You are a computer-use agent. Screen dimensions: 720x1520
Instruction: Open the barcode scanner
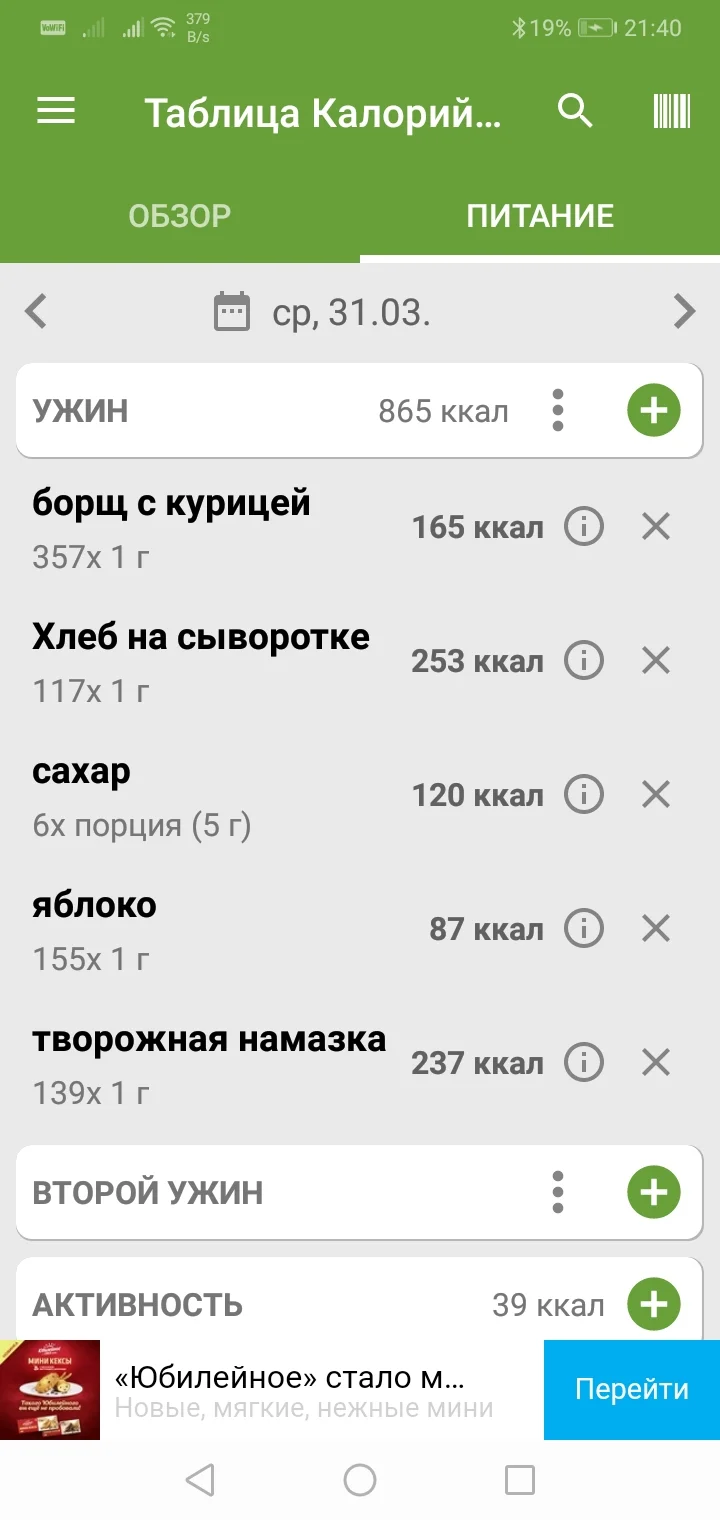pyautogui.click(x=670, y=111)
